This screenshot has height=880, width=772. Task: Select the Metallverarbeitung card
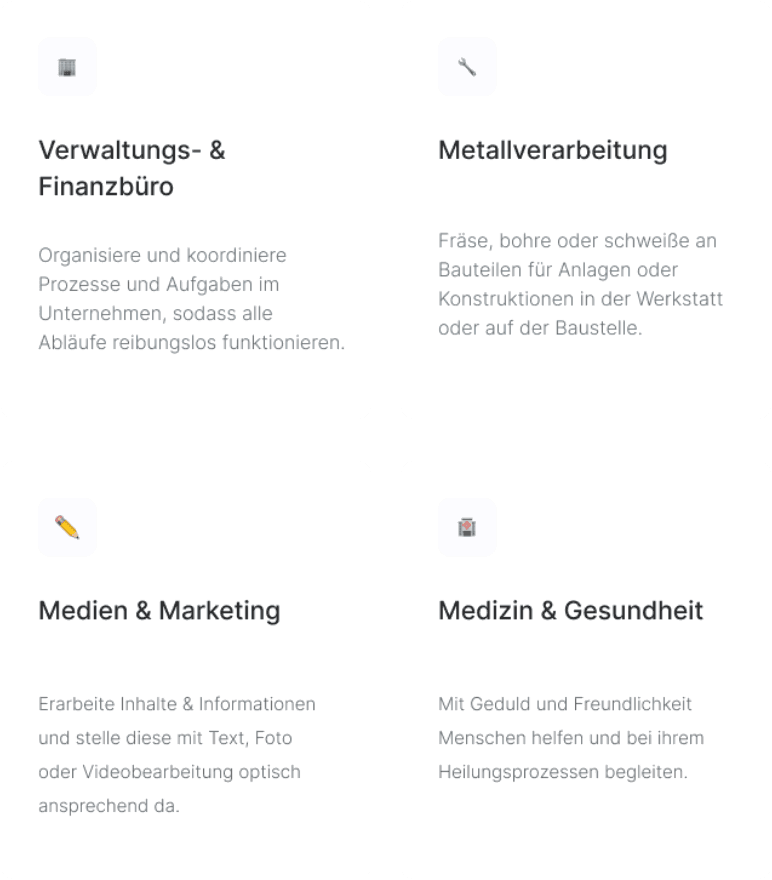tap(586, 210)
